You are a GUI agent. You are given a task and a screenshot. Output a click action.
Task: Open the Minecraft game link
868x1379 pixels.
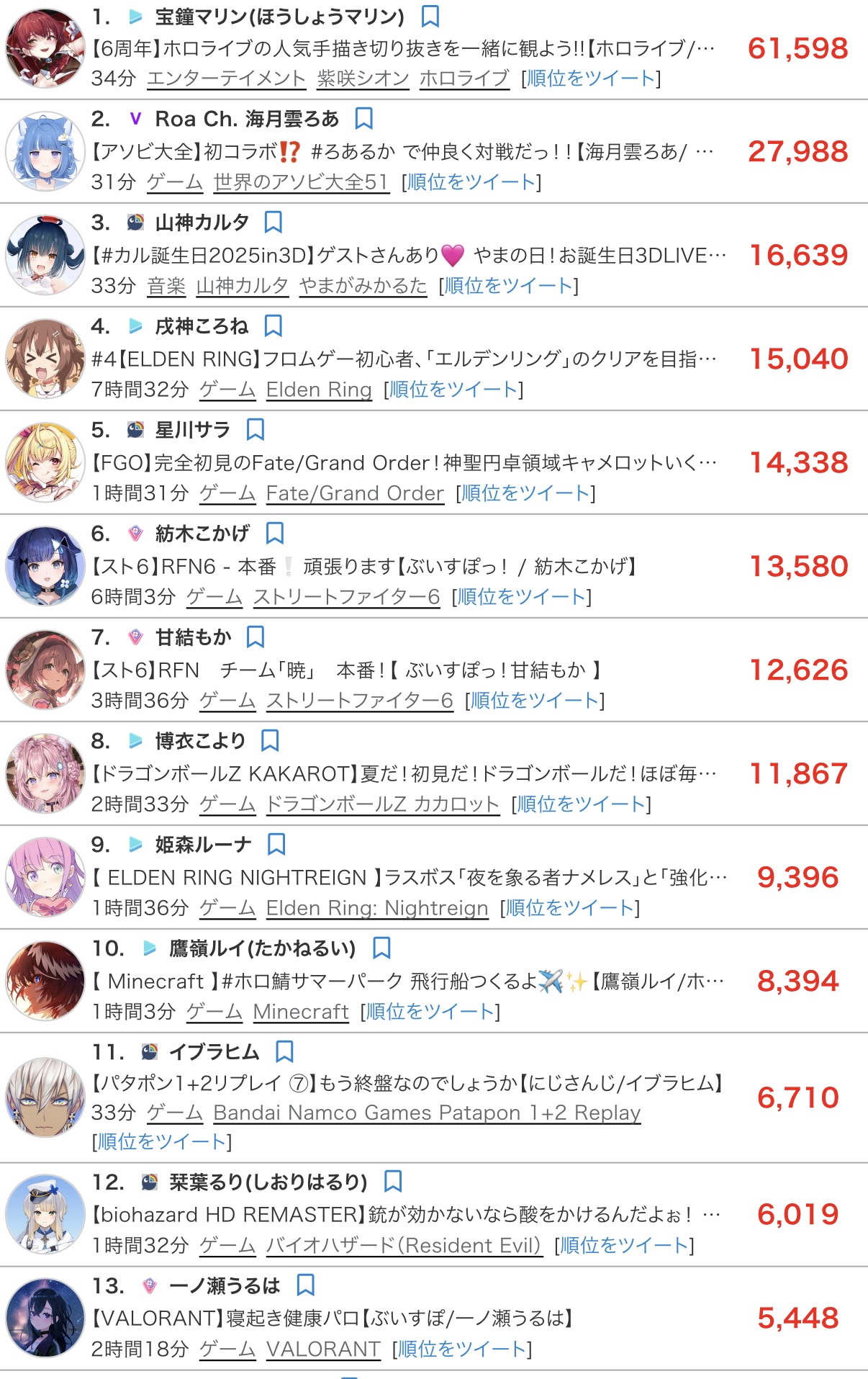(300, 1012)
